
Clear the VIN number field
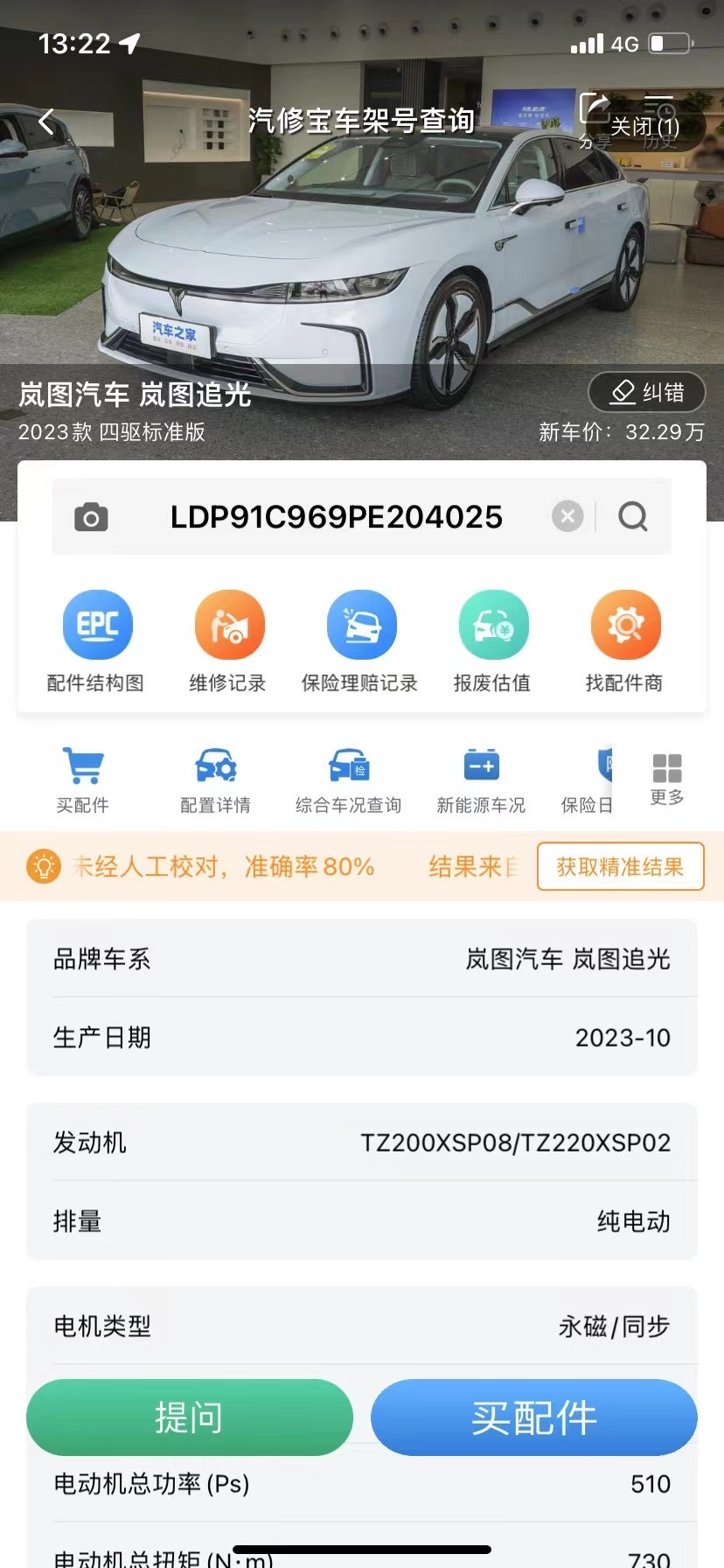click(567, 516)
